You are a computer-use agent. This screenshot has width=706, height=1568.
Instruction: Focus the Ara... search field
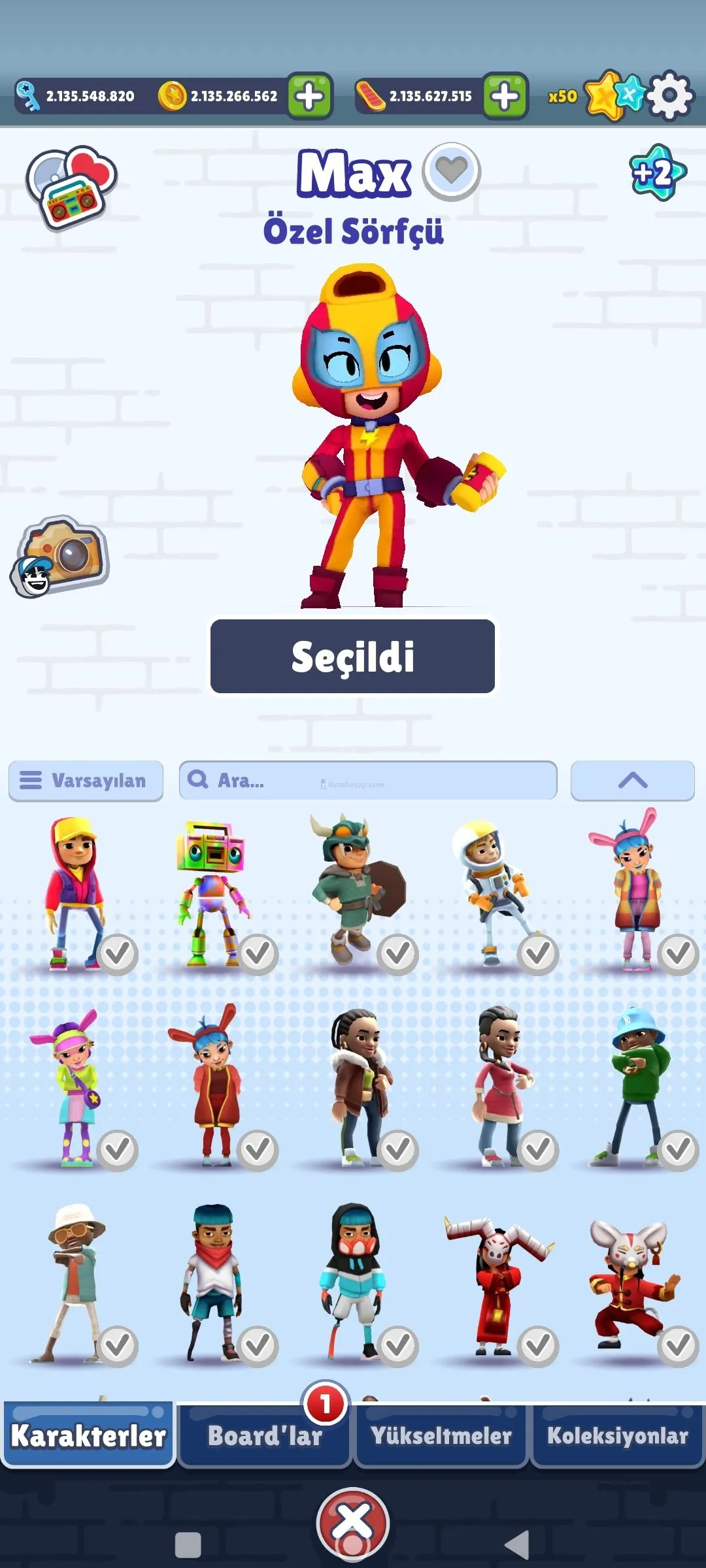[x=368, y=780]
